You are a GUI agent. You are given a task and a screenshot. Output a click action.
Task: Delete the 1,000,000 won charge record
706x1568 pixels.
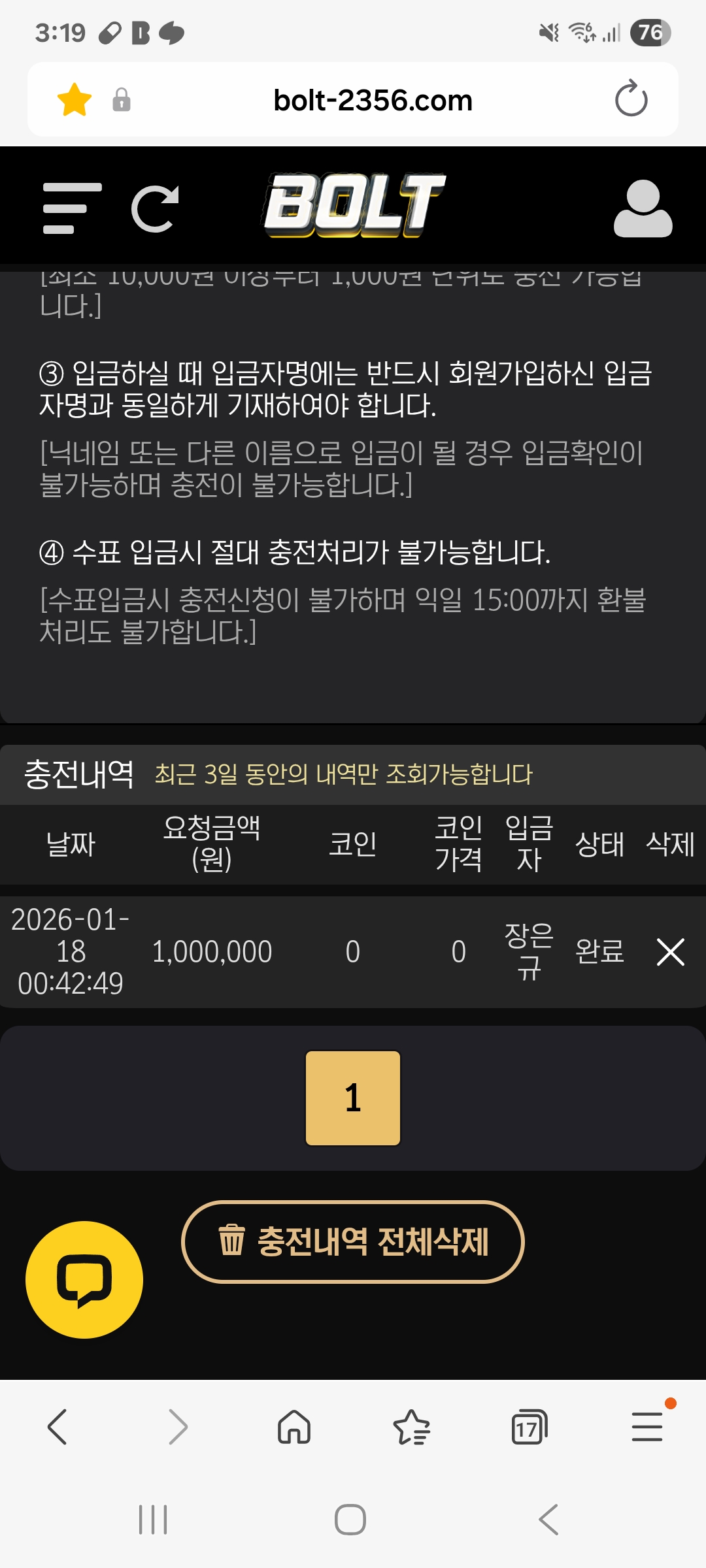[670, 952]
